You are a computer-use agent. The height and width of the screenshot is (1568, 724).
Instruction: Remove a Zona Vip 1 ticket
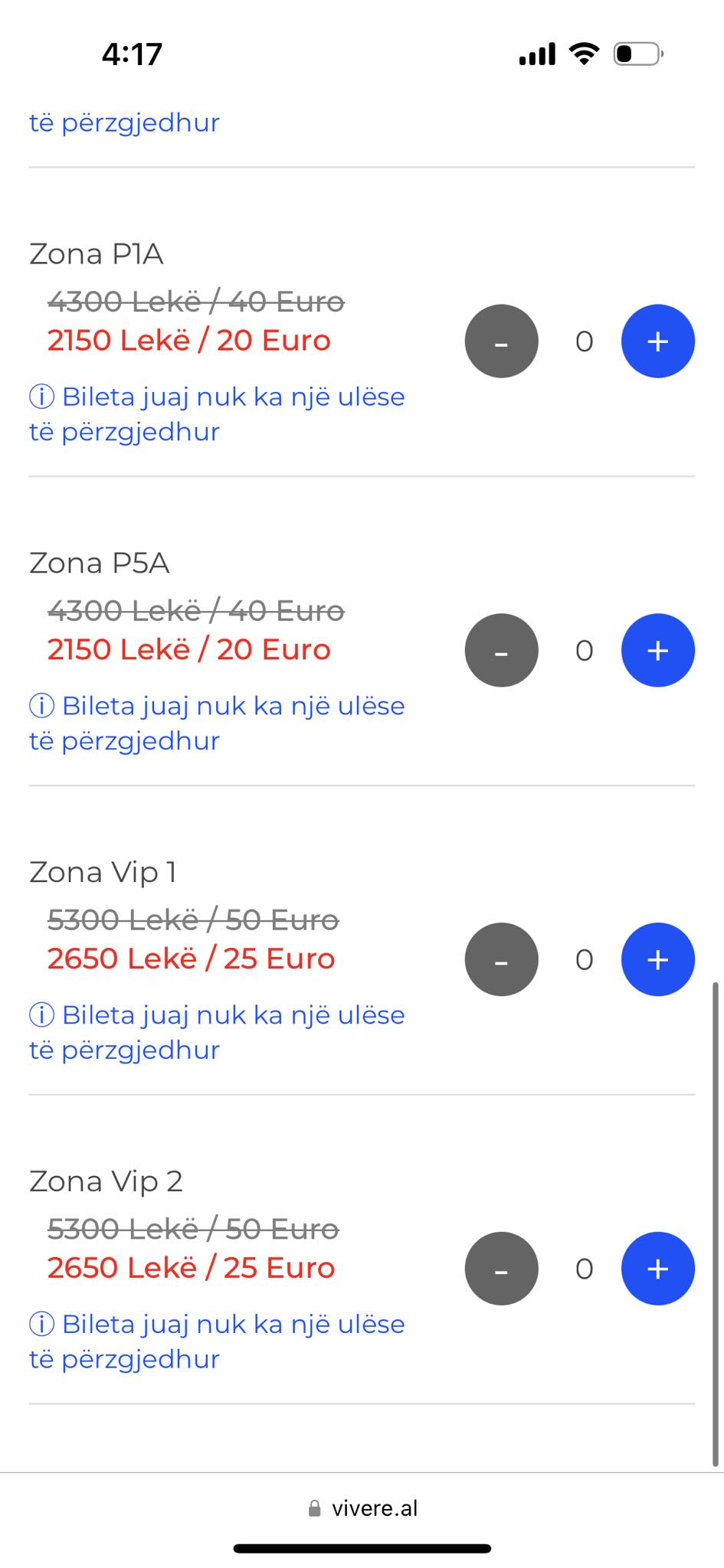[x=501, y=959]
